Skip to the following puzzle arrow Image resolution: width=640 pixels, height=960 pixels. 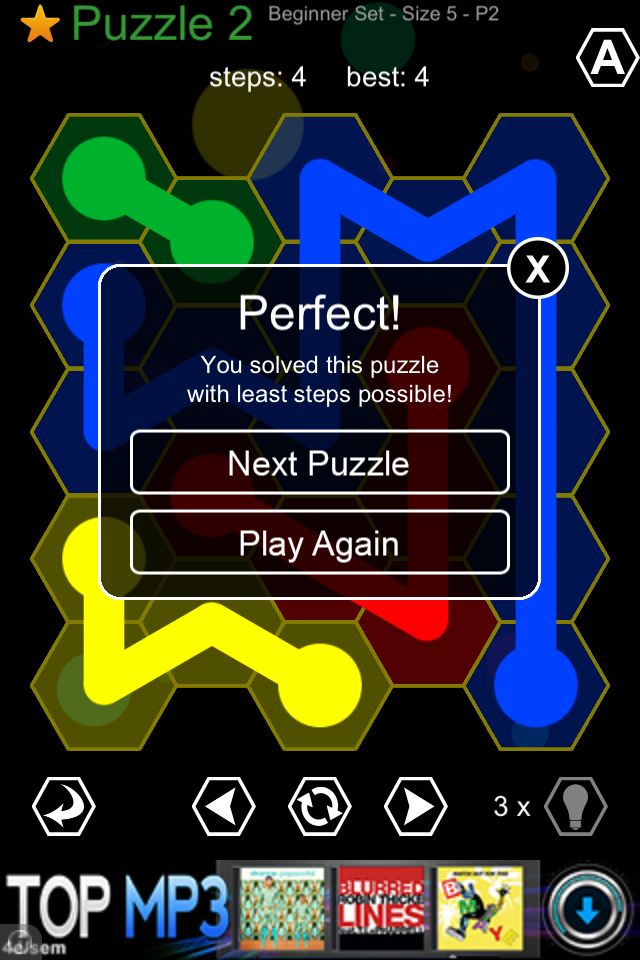(416, 806)
